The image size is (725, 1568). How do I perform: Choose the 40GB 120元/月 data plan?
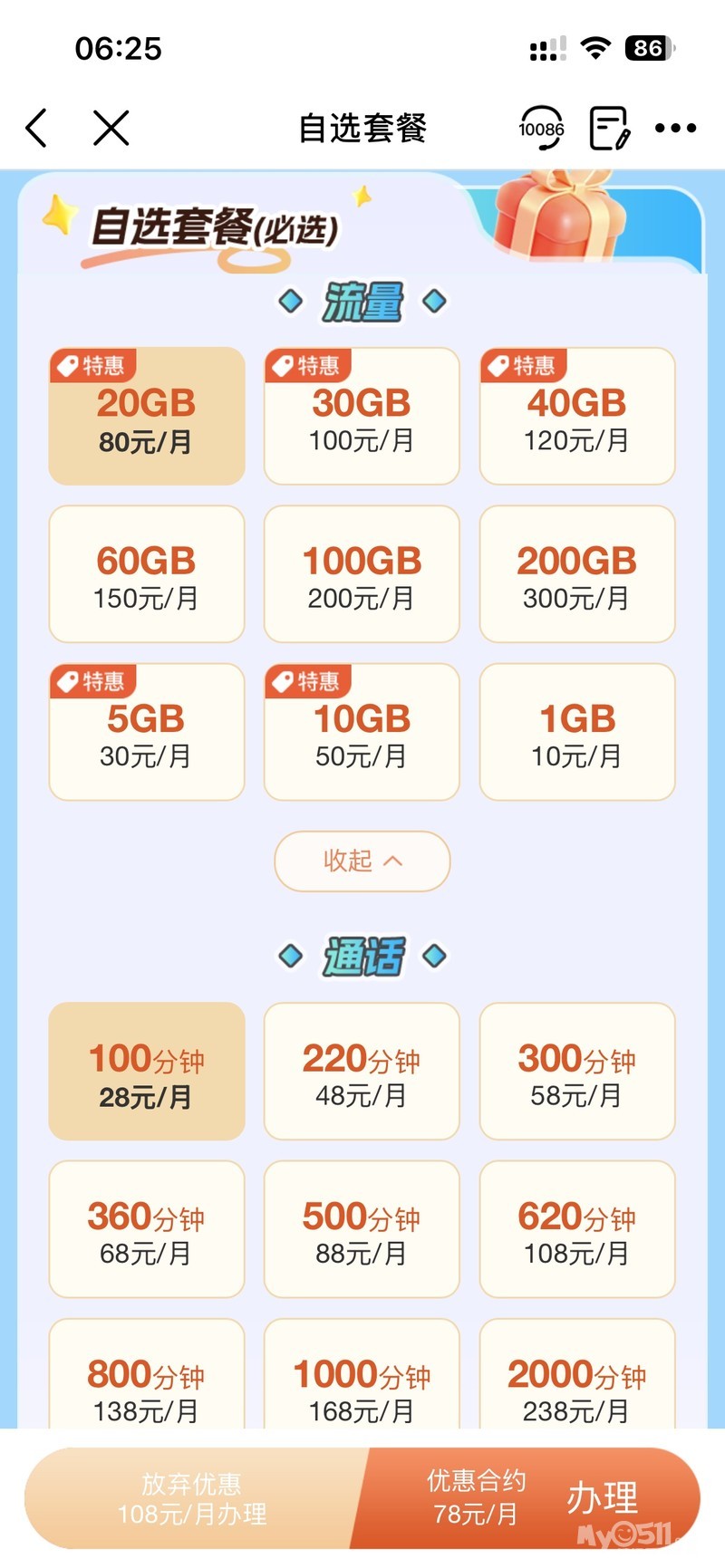(577, 417)
